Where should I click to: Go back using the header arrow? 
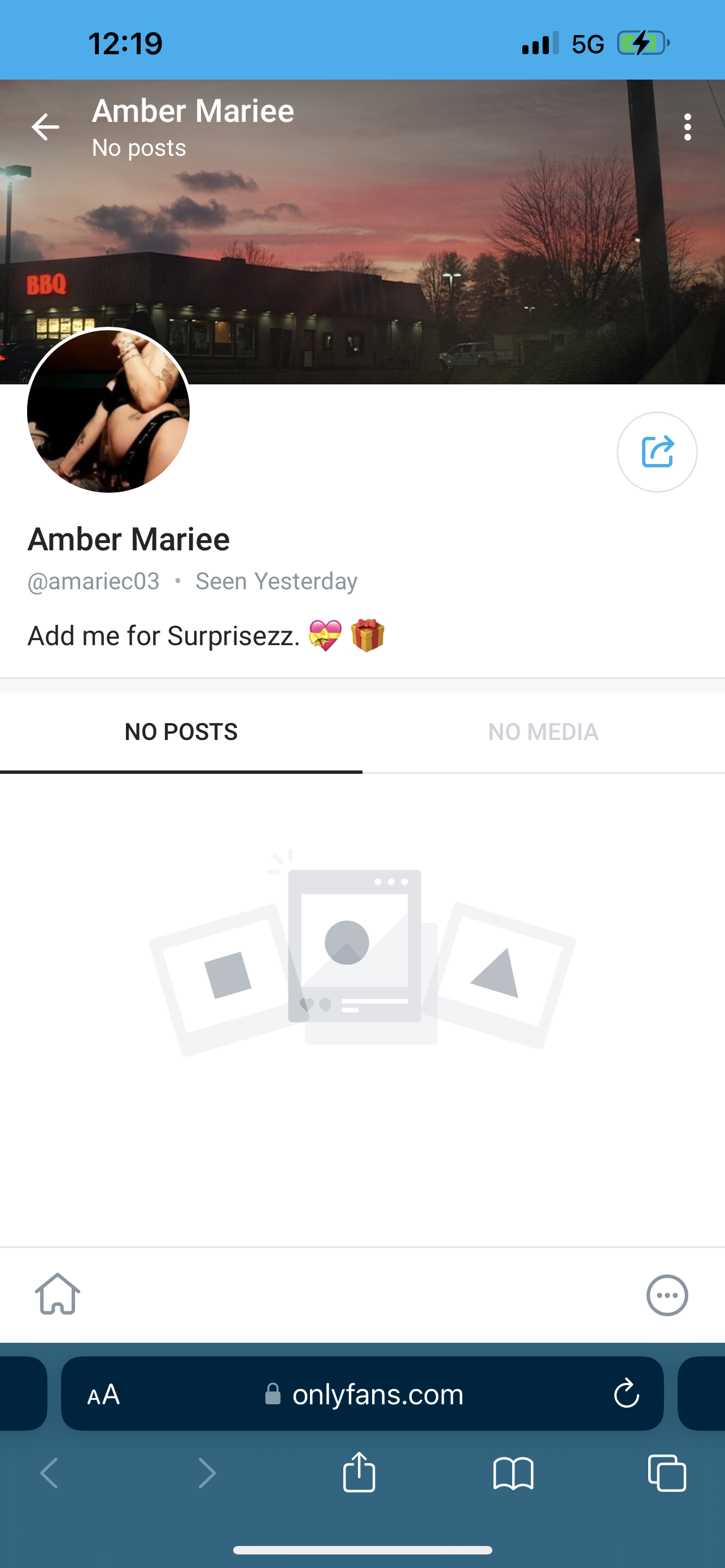(46, 127)
